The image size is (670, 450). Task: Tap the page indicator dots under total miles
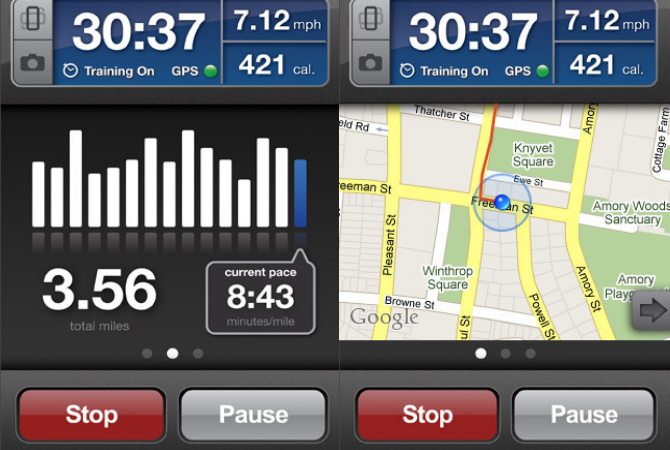pyautogui.click(x=172, y=353)
